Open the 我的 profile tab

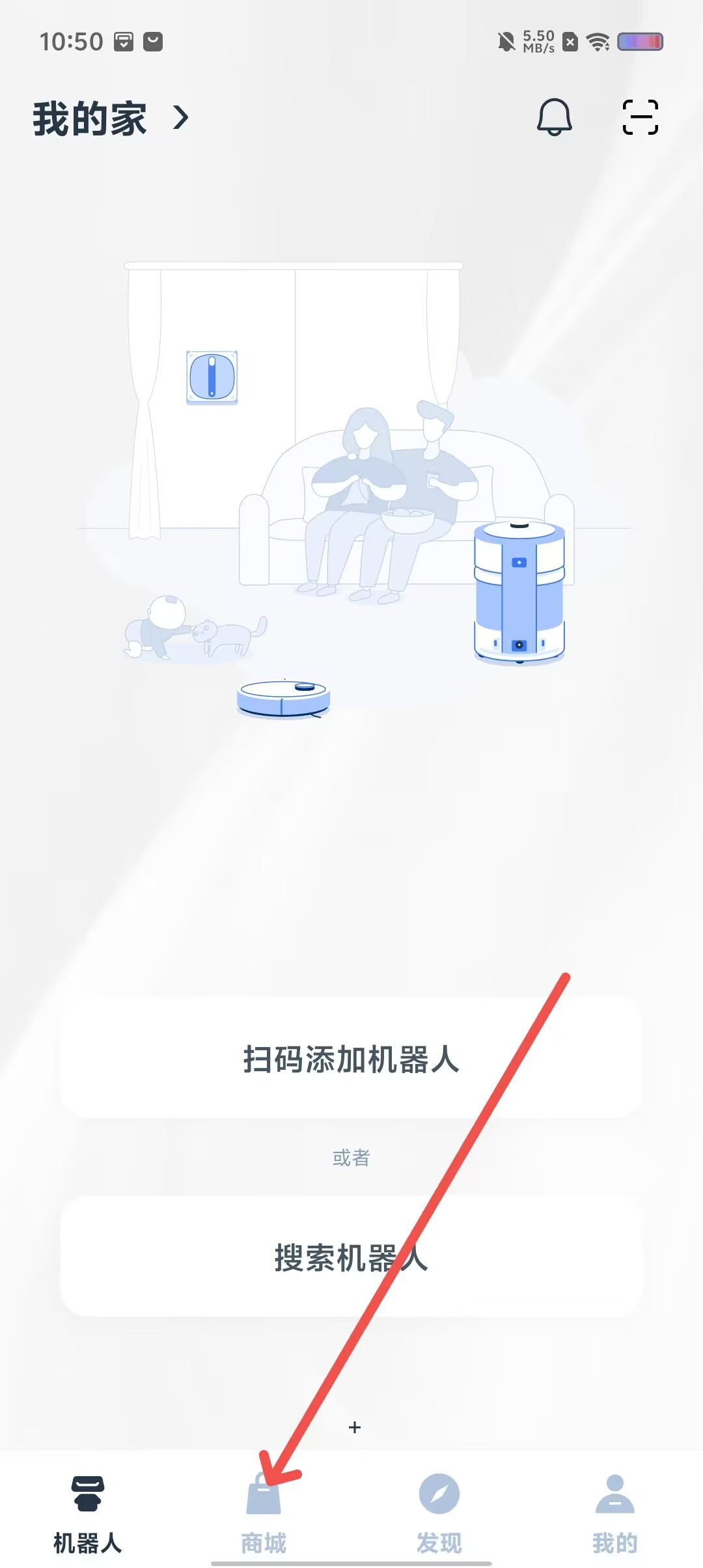614,1512
